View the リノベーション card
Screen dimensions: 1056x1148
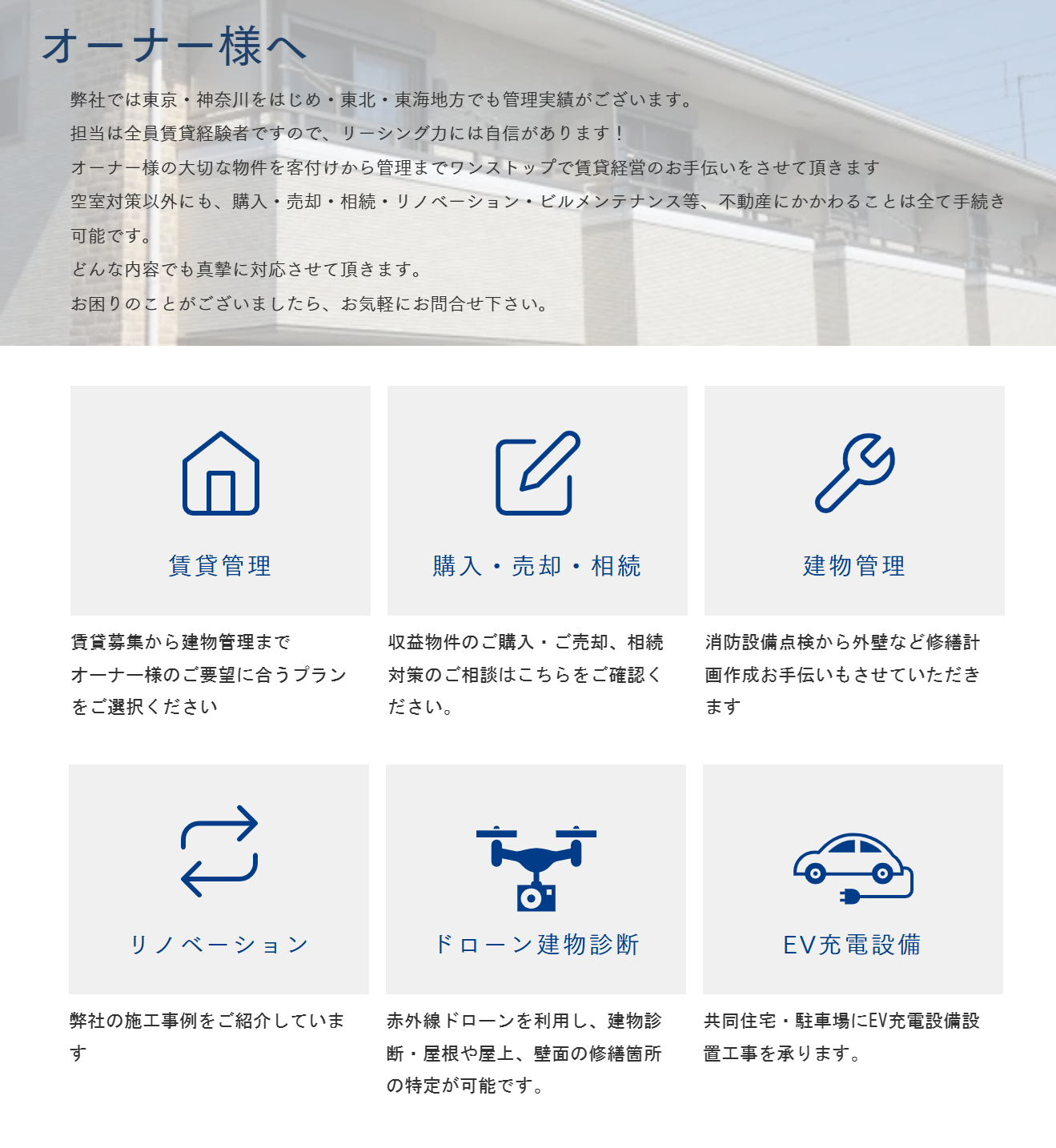pyautogui.click(x=219, y=879)
